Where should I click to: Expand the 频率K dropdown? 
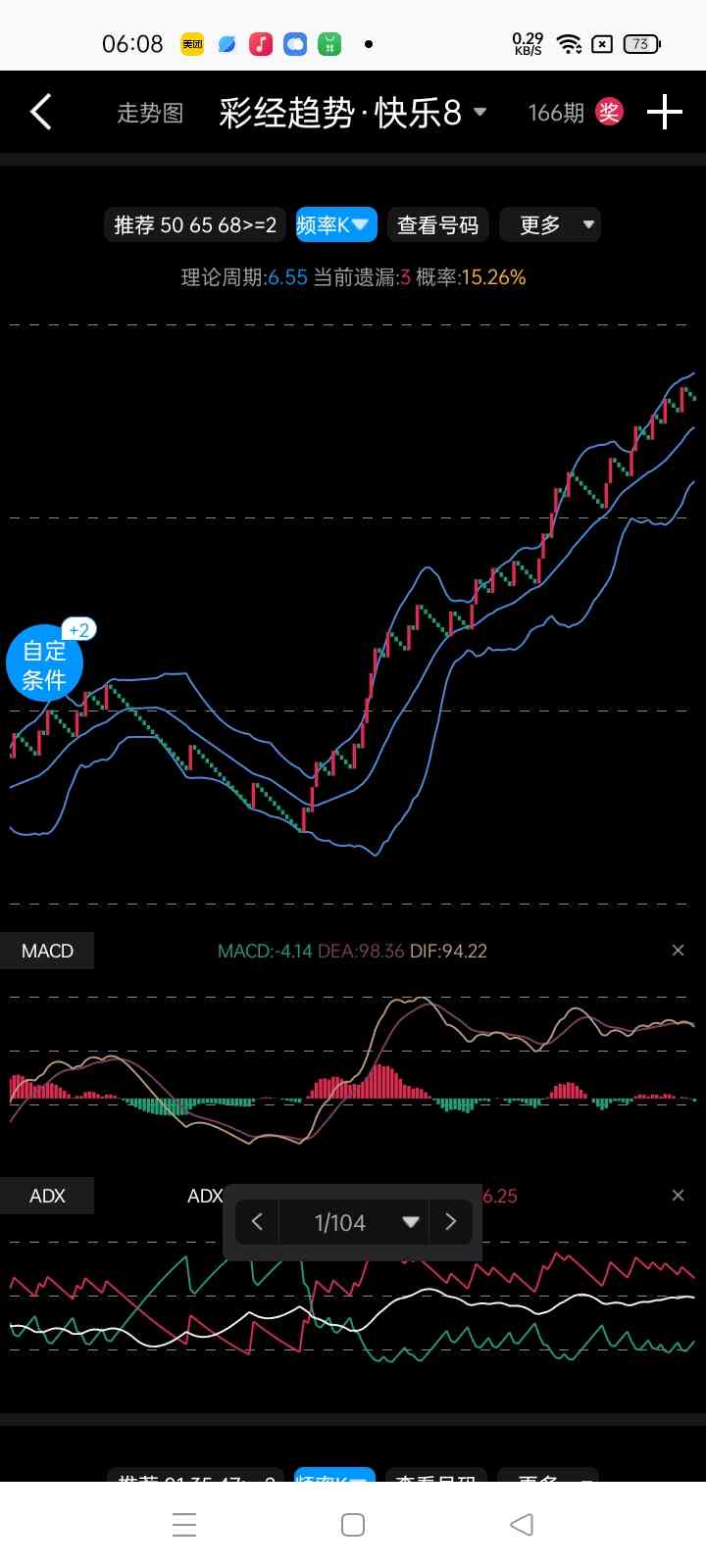(x=335, y=225)
